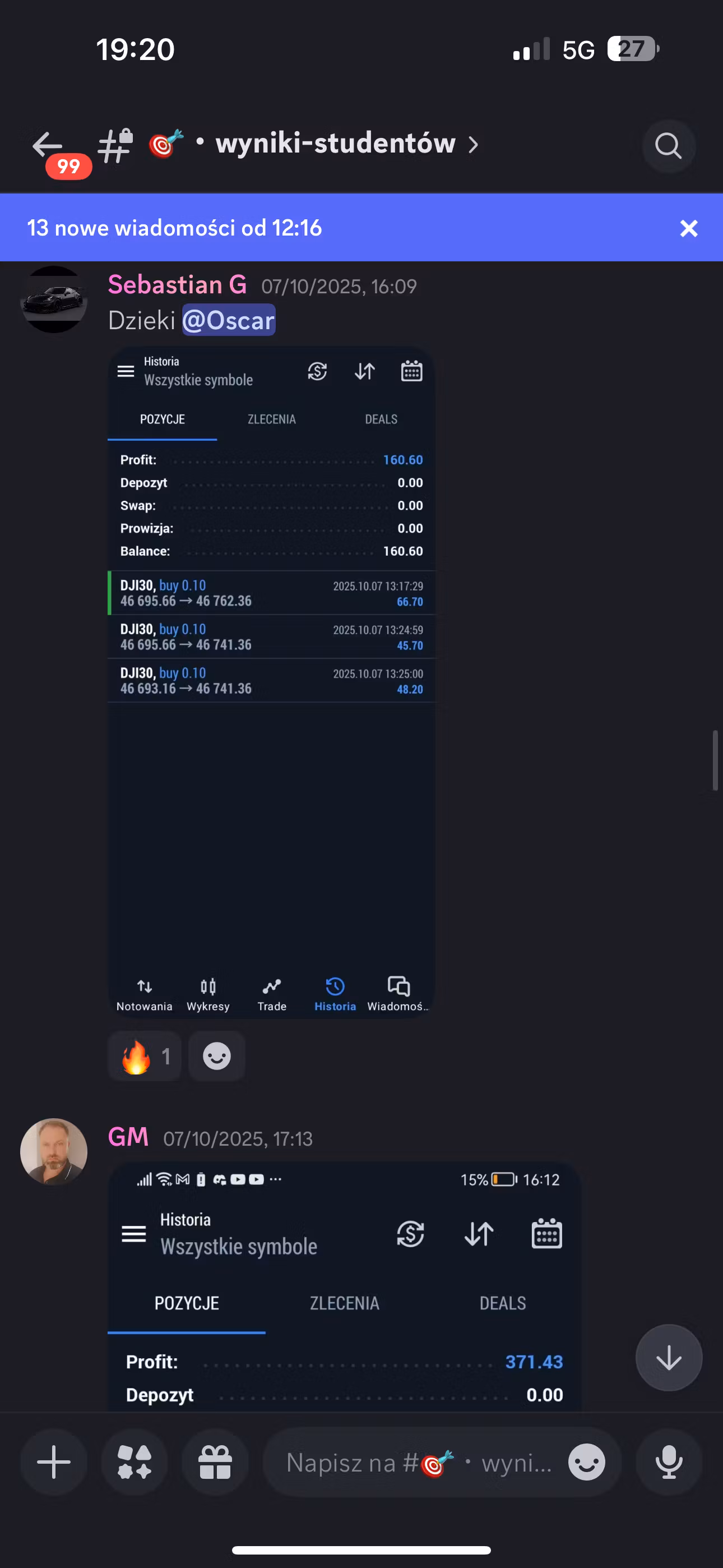
Task: Open the apps launcher button
Action: point(135,1462)
